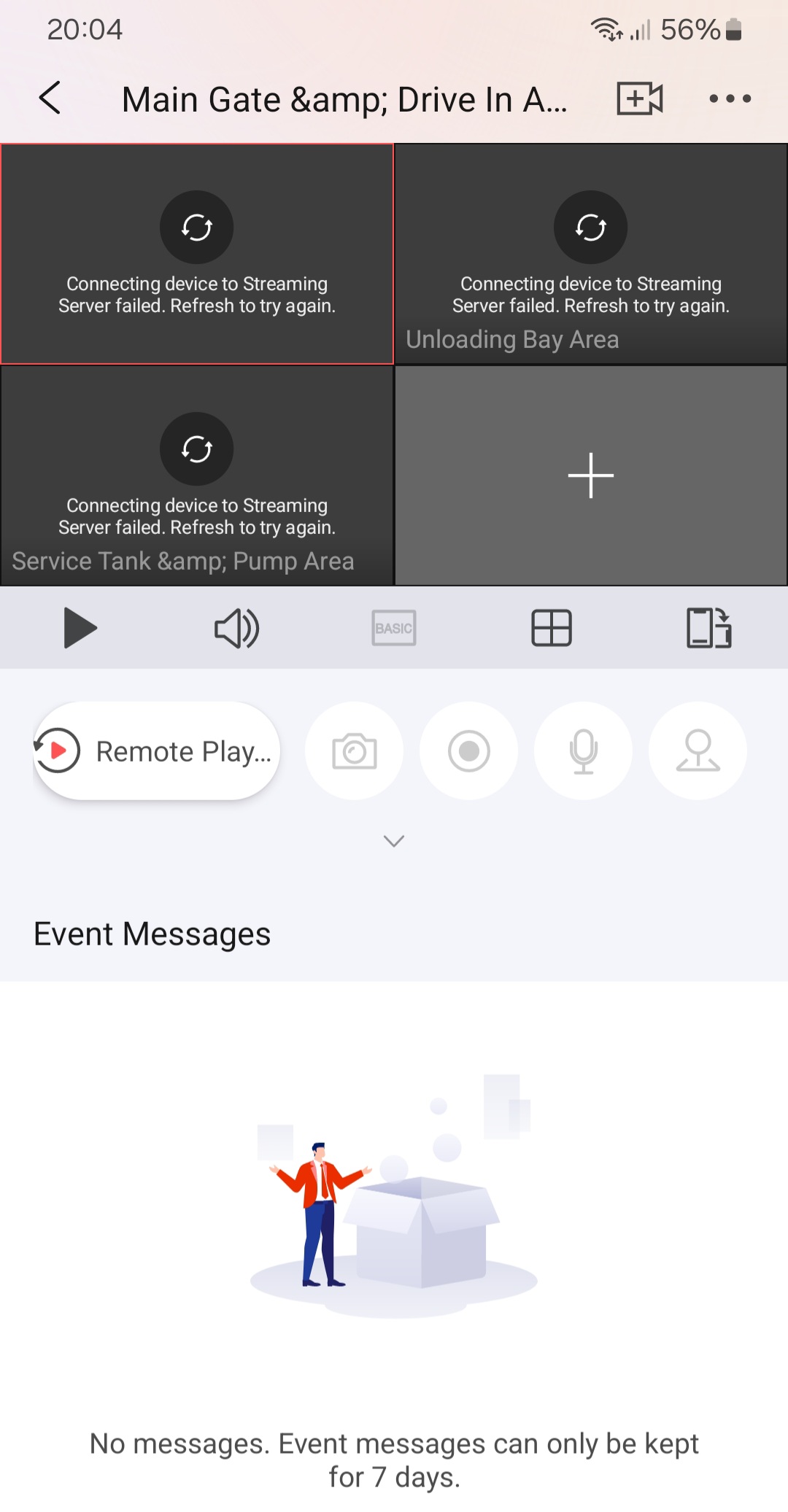788x1512 pixels.
Task: Tap the joystick-shaped control button
Action: coord(698,751)
